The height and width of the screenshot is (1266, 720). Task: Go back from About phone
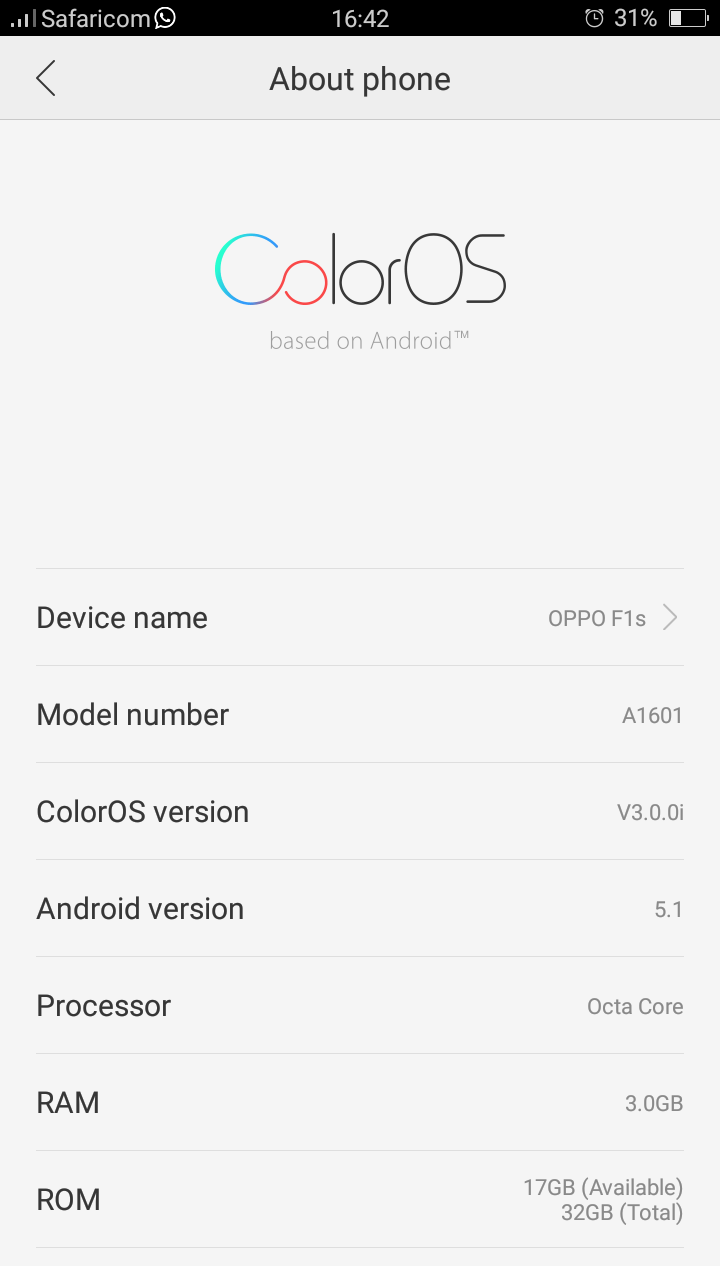(x=45, y=78)
